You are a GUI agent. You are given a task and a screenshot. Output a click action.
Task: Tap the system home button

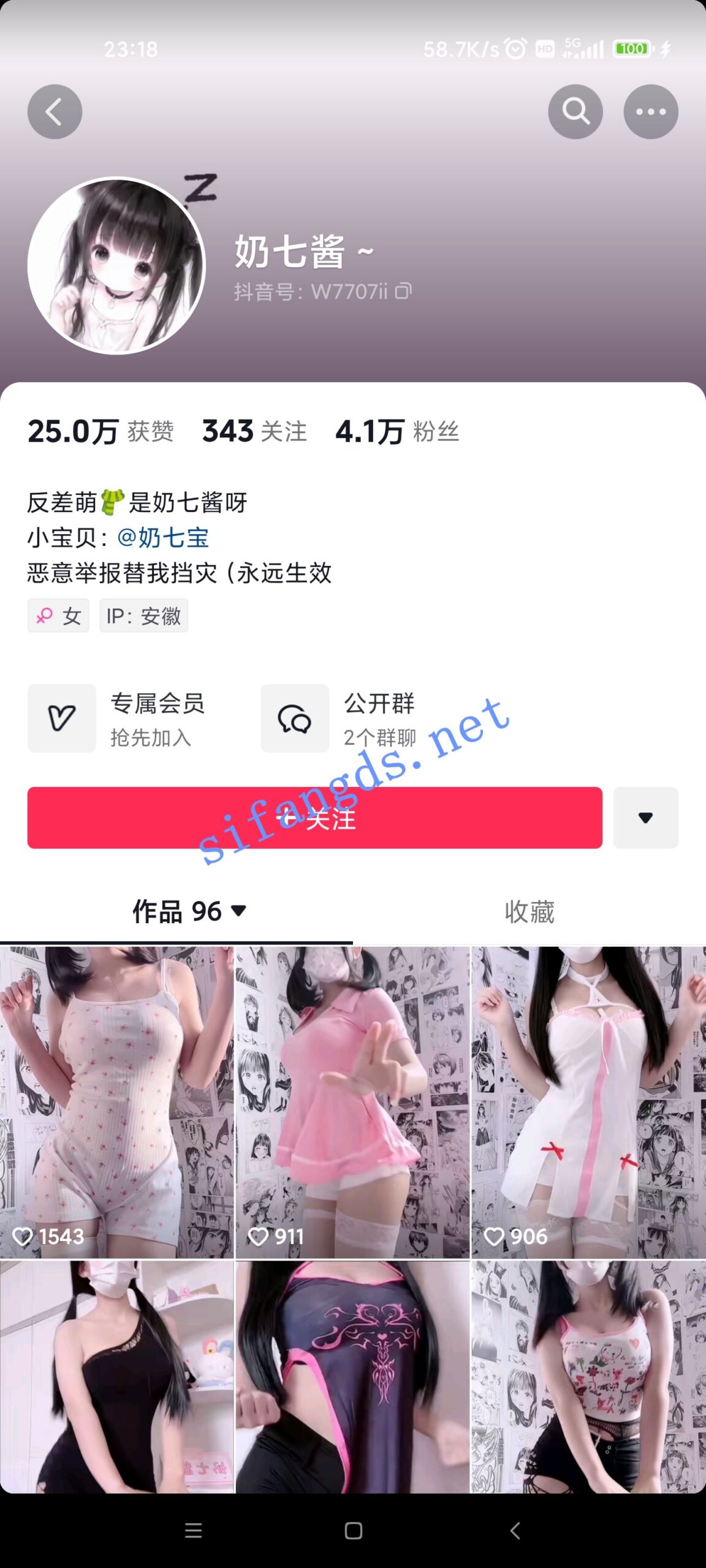click(x=353, y=1531)
